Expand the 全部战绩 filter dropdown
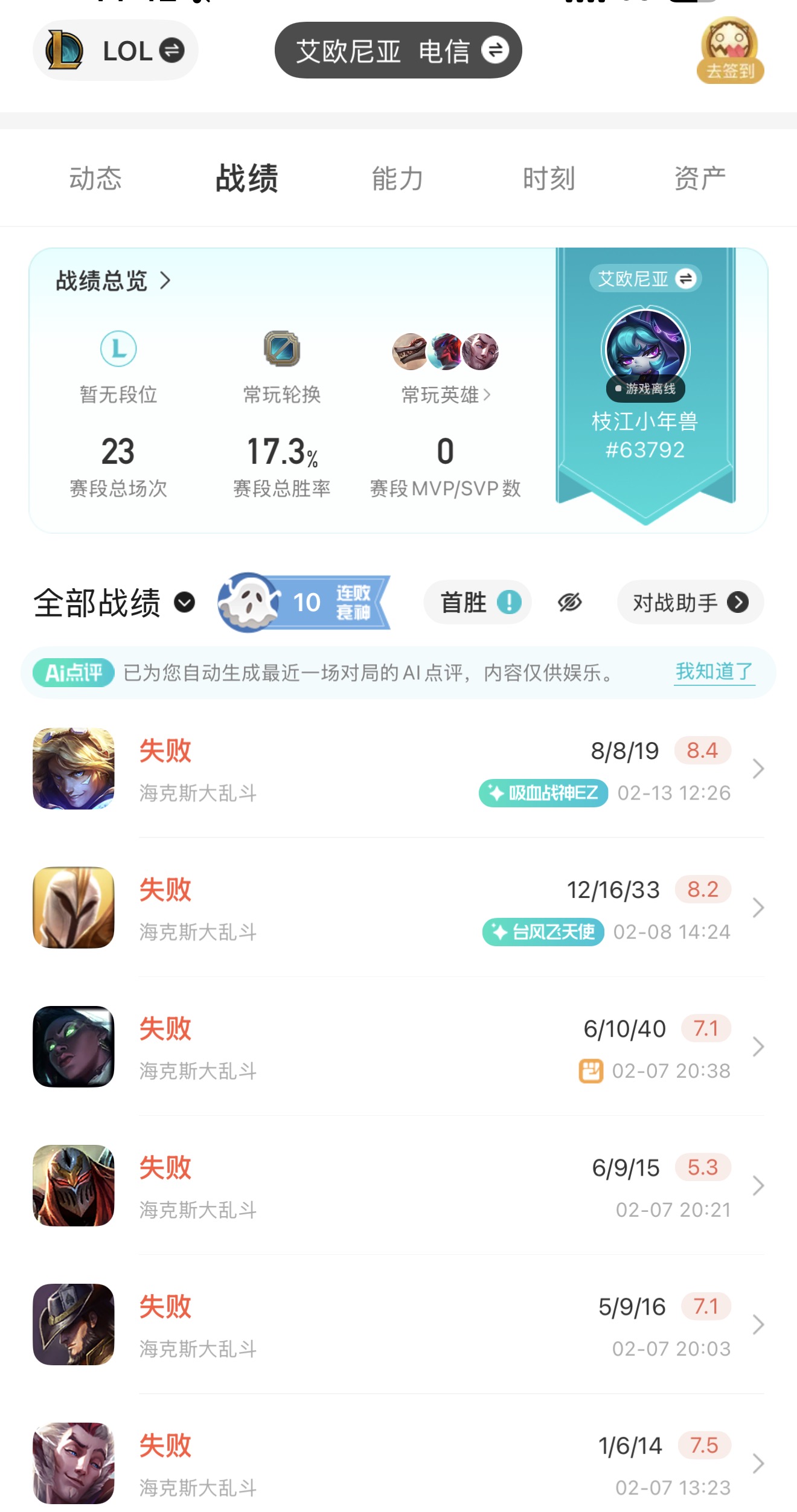 point(115,603)
